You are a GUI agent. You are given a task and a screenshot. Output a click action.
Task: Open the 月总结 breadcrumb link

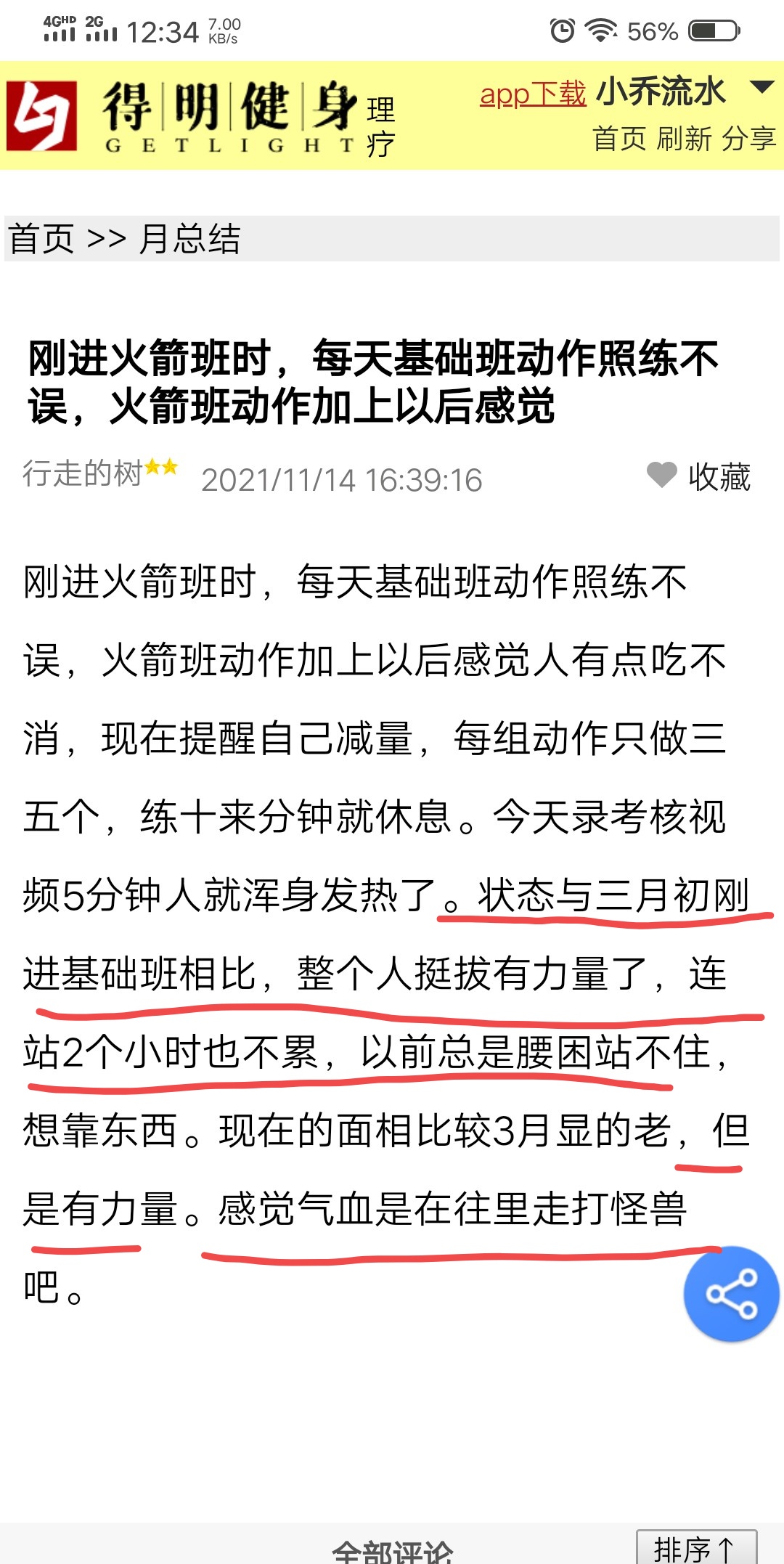pos(189,239)
